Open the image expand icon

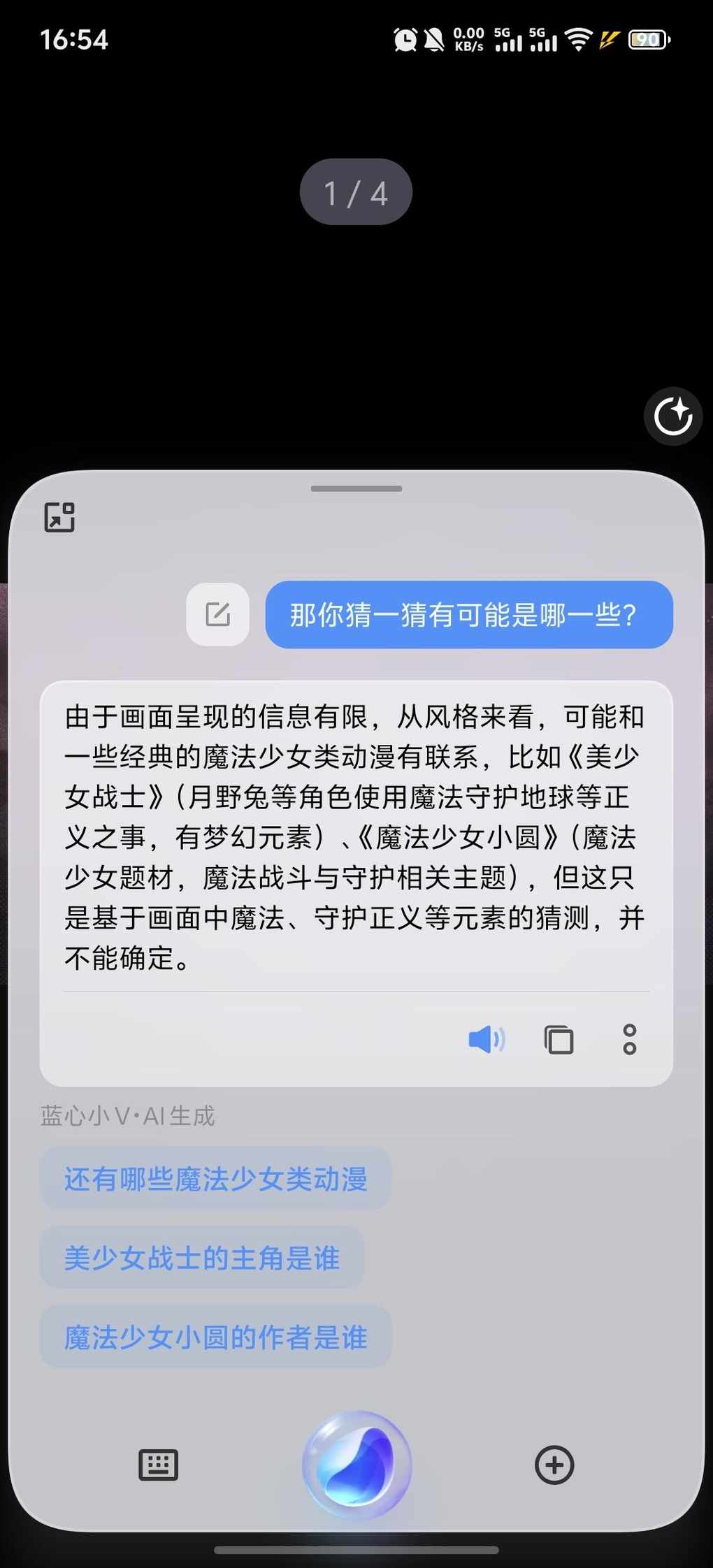coord(59,517)
